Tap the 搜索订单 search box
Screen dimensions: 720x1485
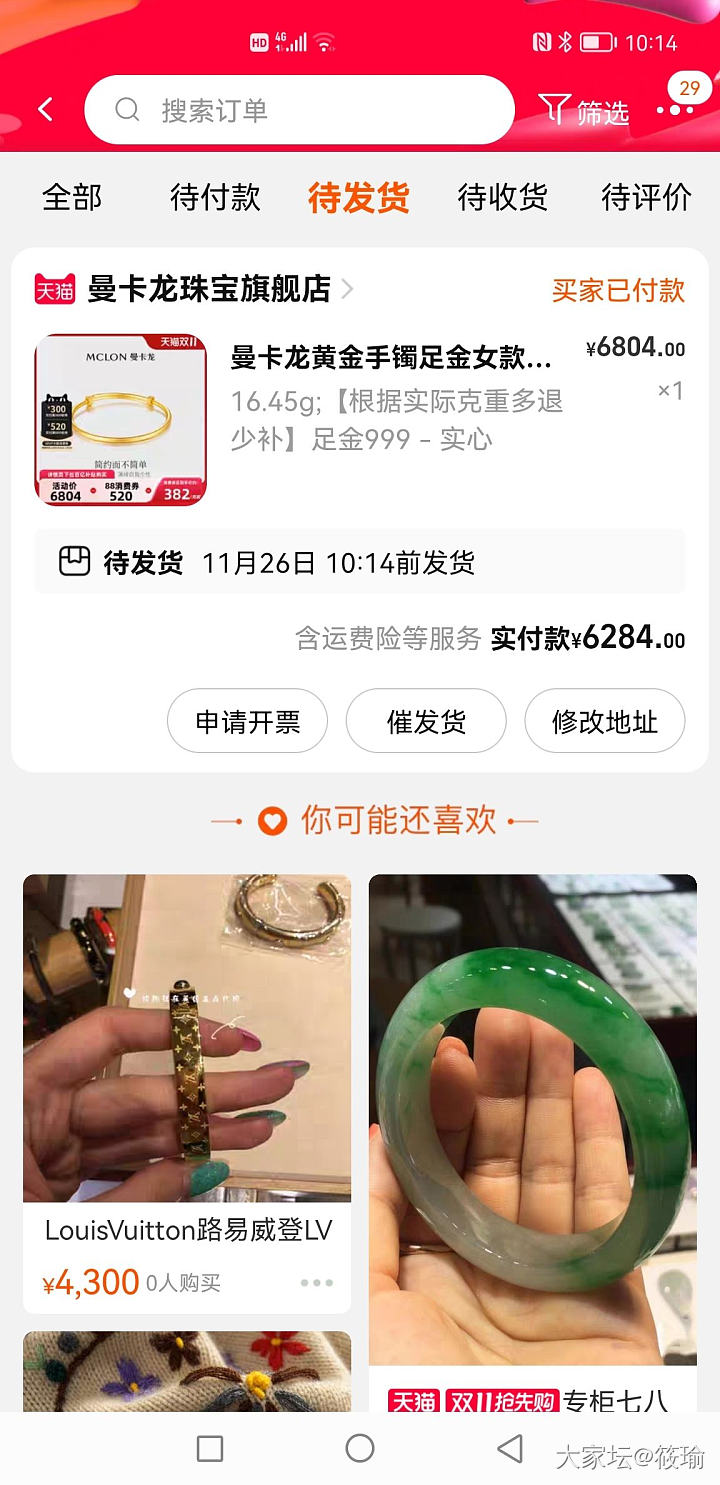point(300,110)
